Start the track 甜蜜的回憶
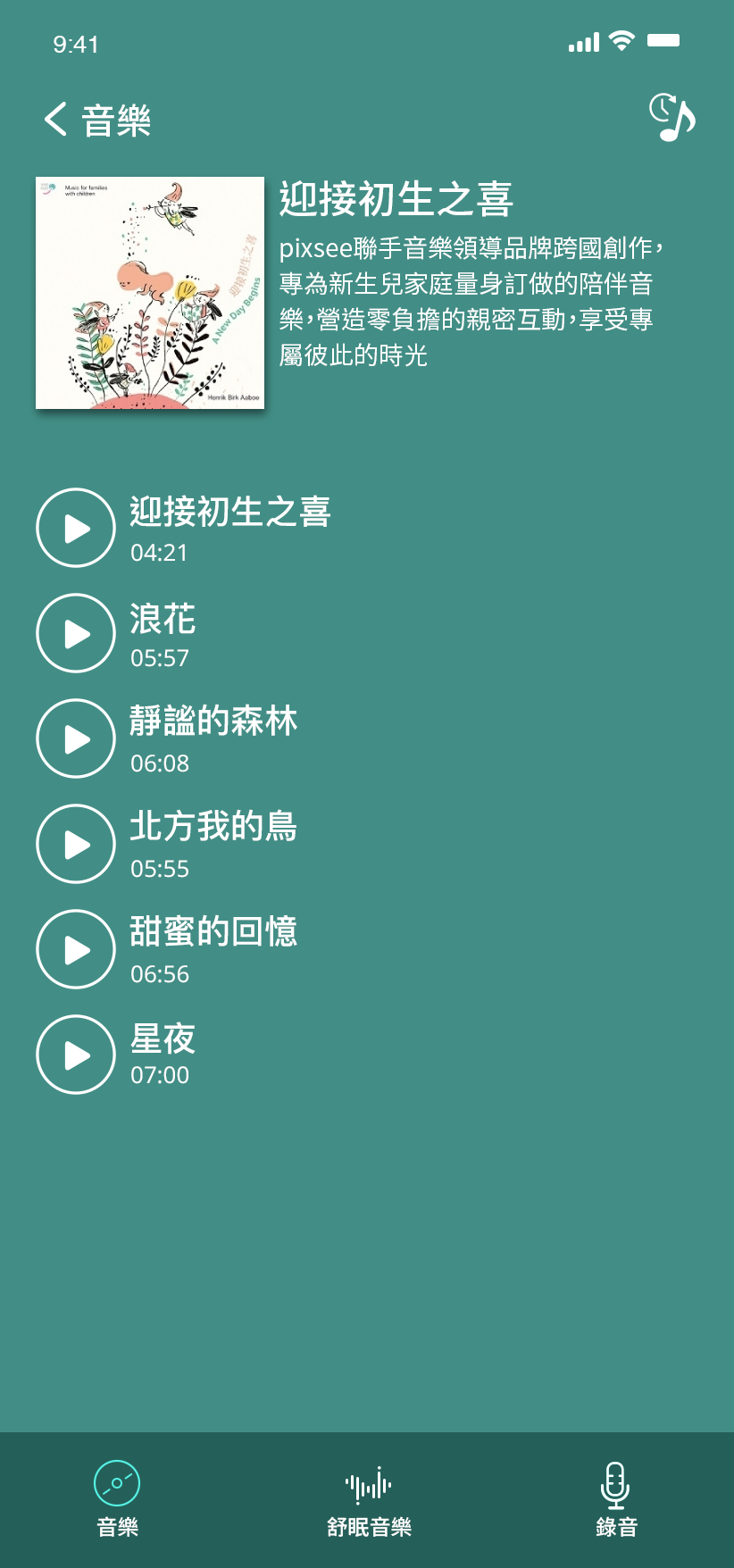The width and height of the screenshot is (734, 1568). [76, 949]
